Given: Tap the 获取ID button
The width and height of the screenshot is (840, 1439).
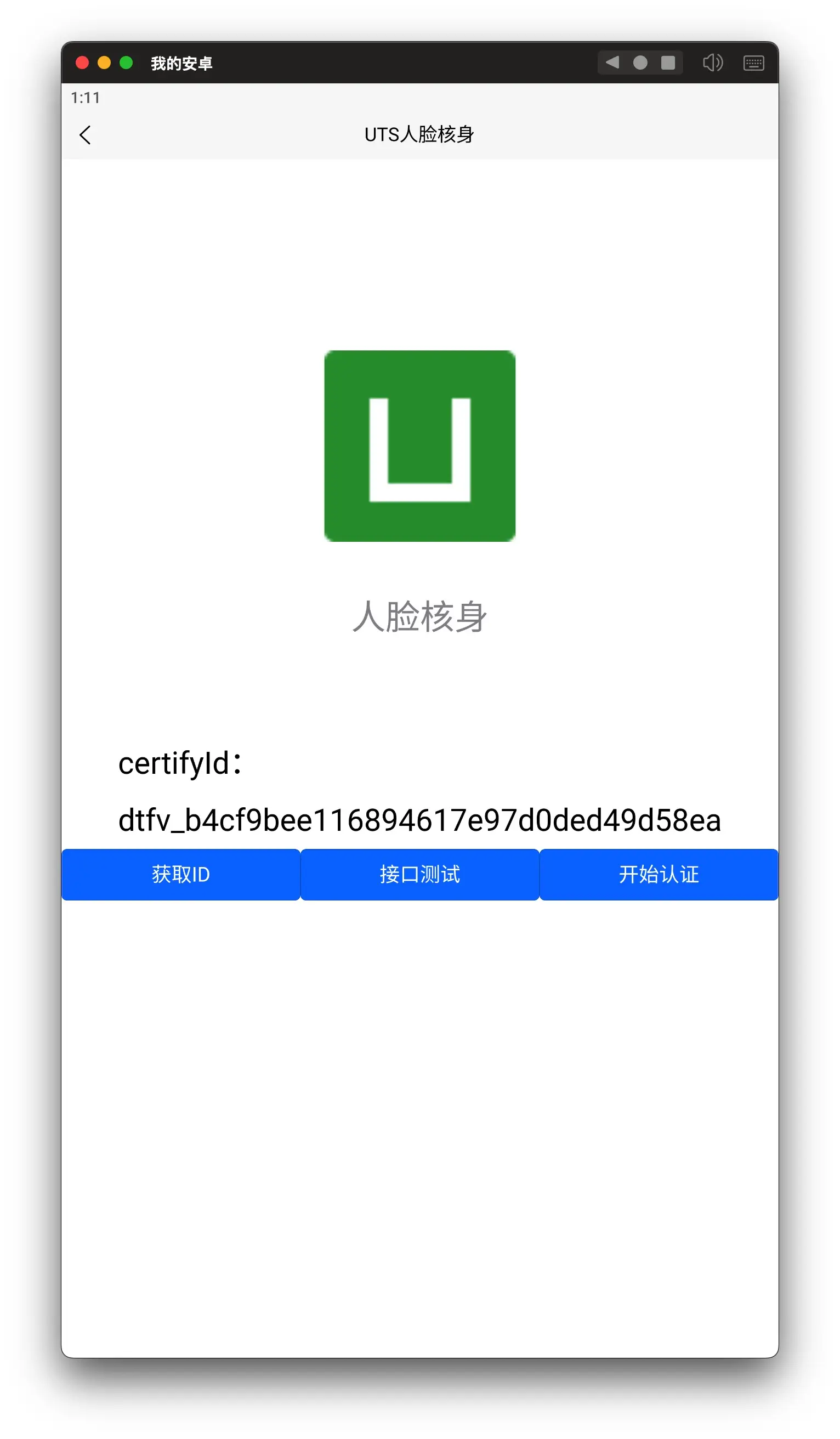Looking at the screenshot, I should pos(180,874).
